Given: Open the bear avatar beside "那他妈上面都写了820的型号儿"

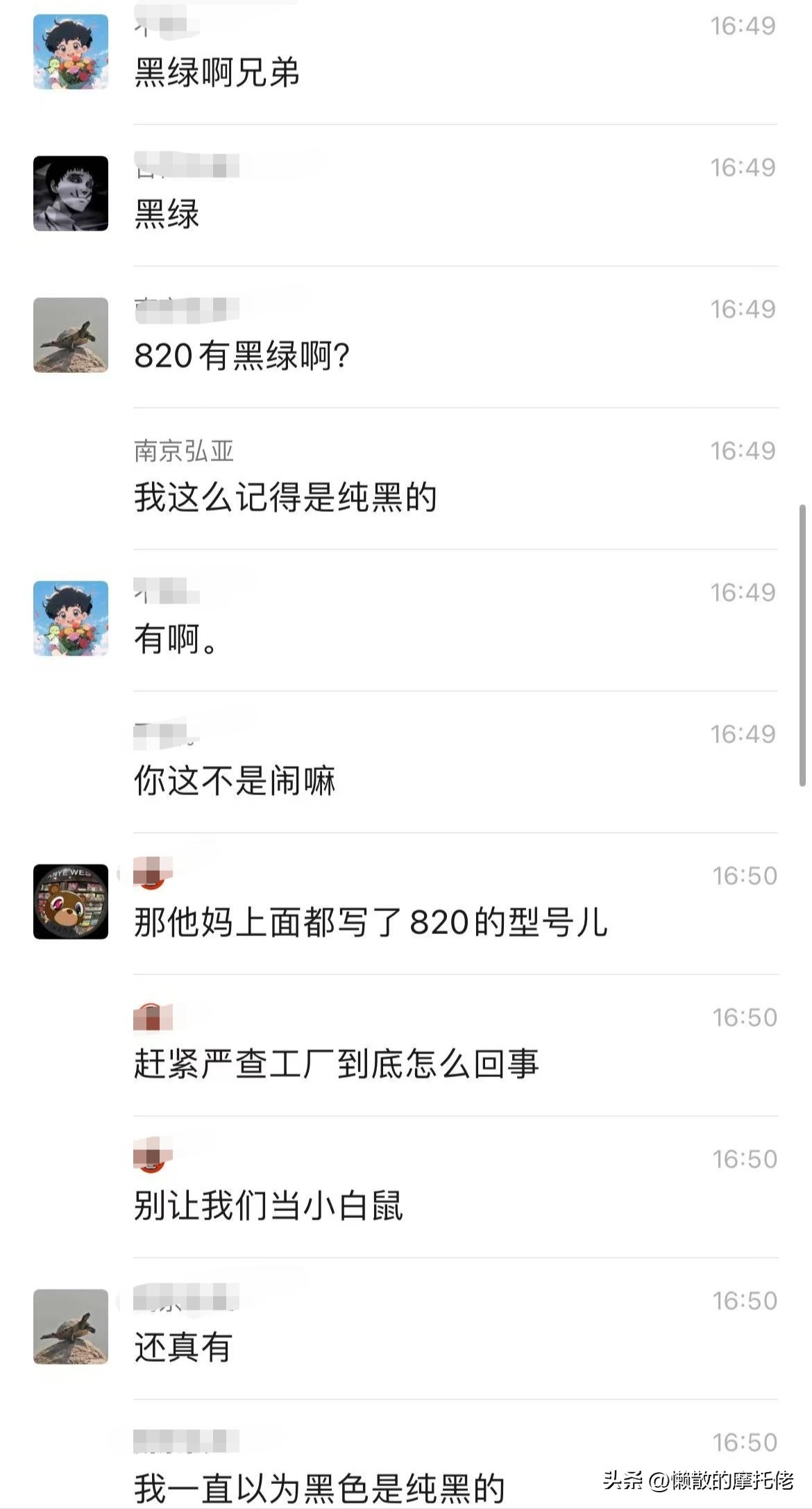Looking at the screenshot, I should click(x=71, y=901).
